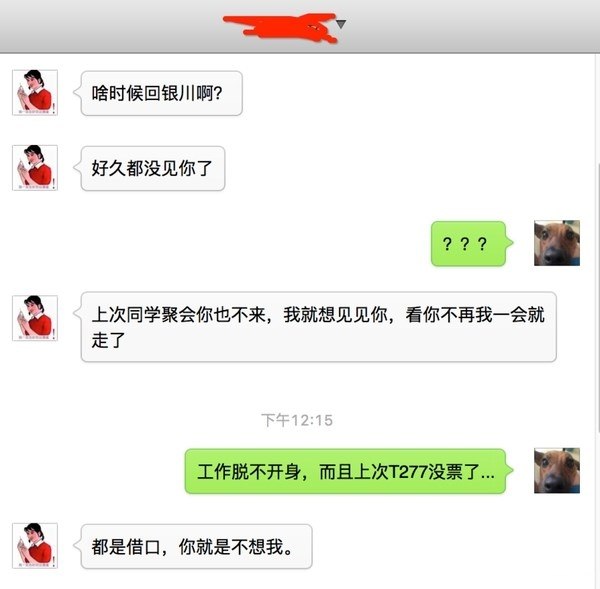The width and height of the screenshot is (600, 589).
Task: Open own dog avatar beside ？？？ message
Action: (556, 243)
